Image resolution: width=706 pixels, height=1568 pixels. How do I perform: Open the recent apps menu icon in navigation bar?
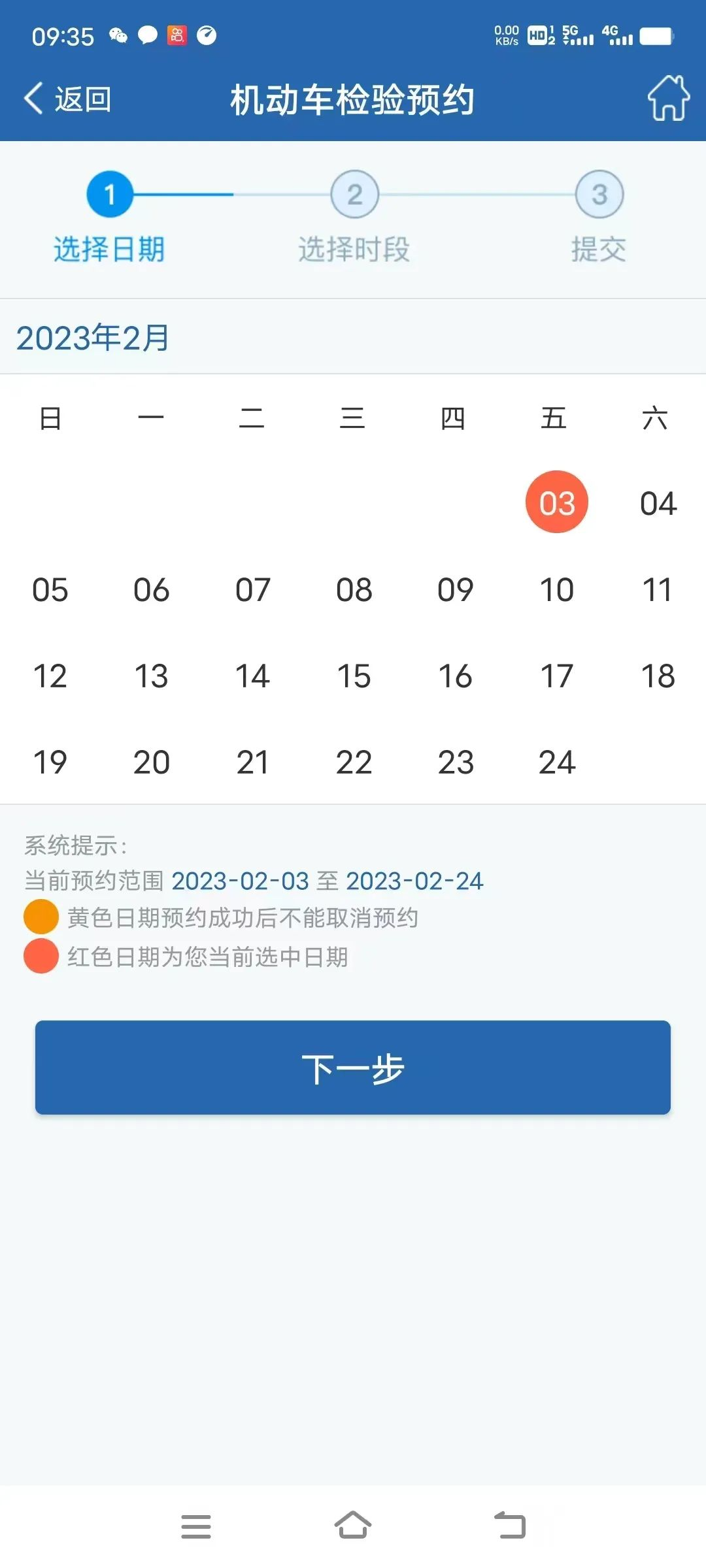[x=196, y=1526]
